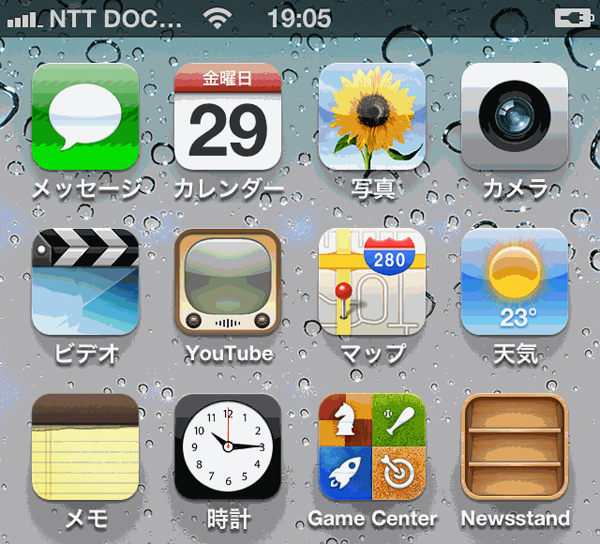
Task: Open Game Center
Action: [x=372, y=447]
